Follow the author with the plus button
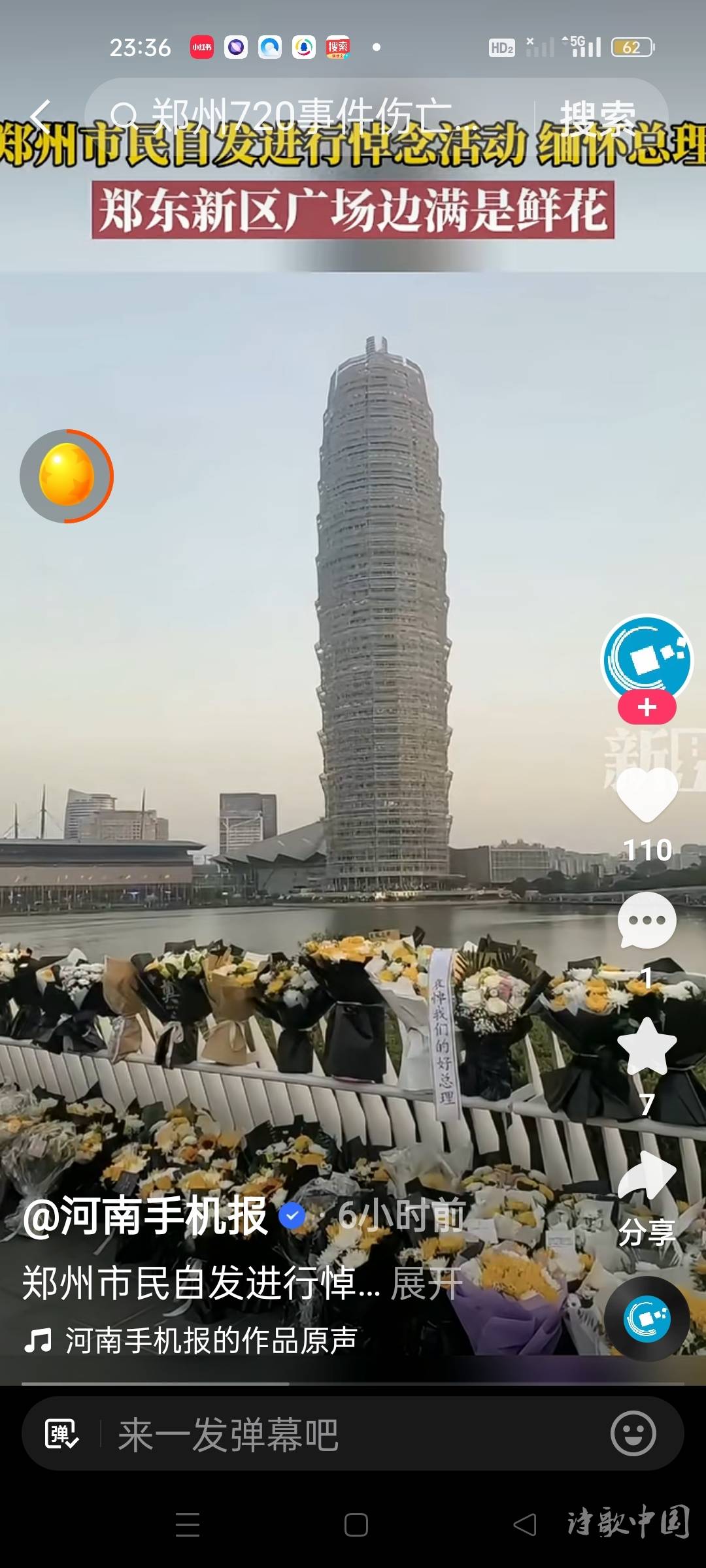The width and height of the screenshot is (706, 1568). pyautogui.click(x=647, y=708)
